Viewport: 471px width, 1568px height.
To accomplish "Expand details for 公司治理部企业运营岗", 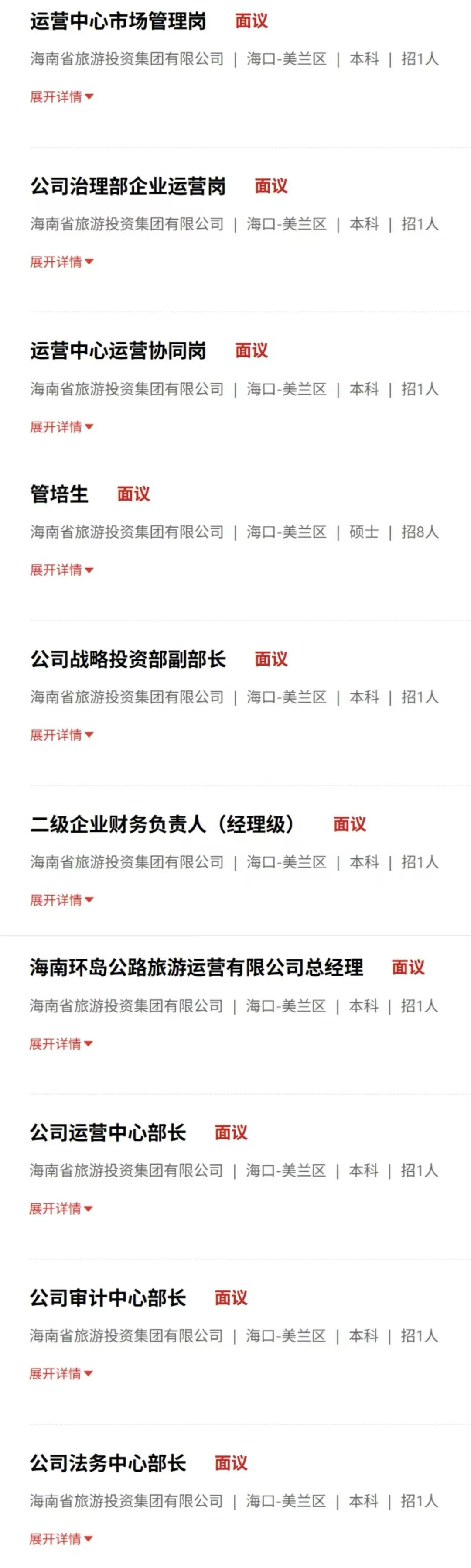I will [61, 262].
